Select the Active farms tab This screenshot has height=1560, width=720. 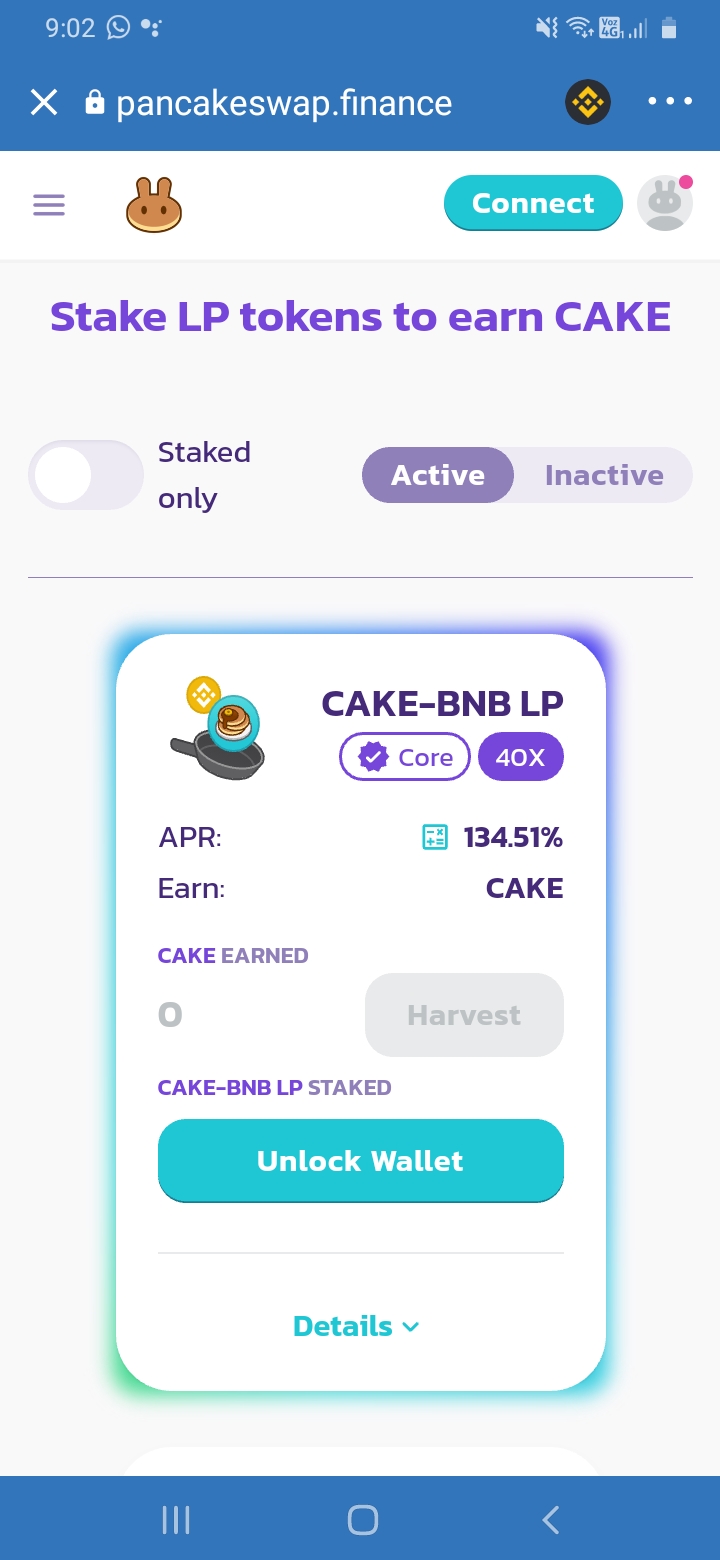(x=438, y=475)
